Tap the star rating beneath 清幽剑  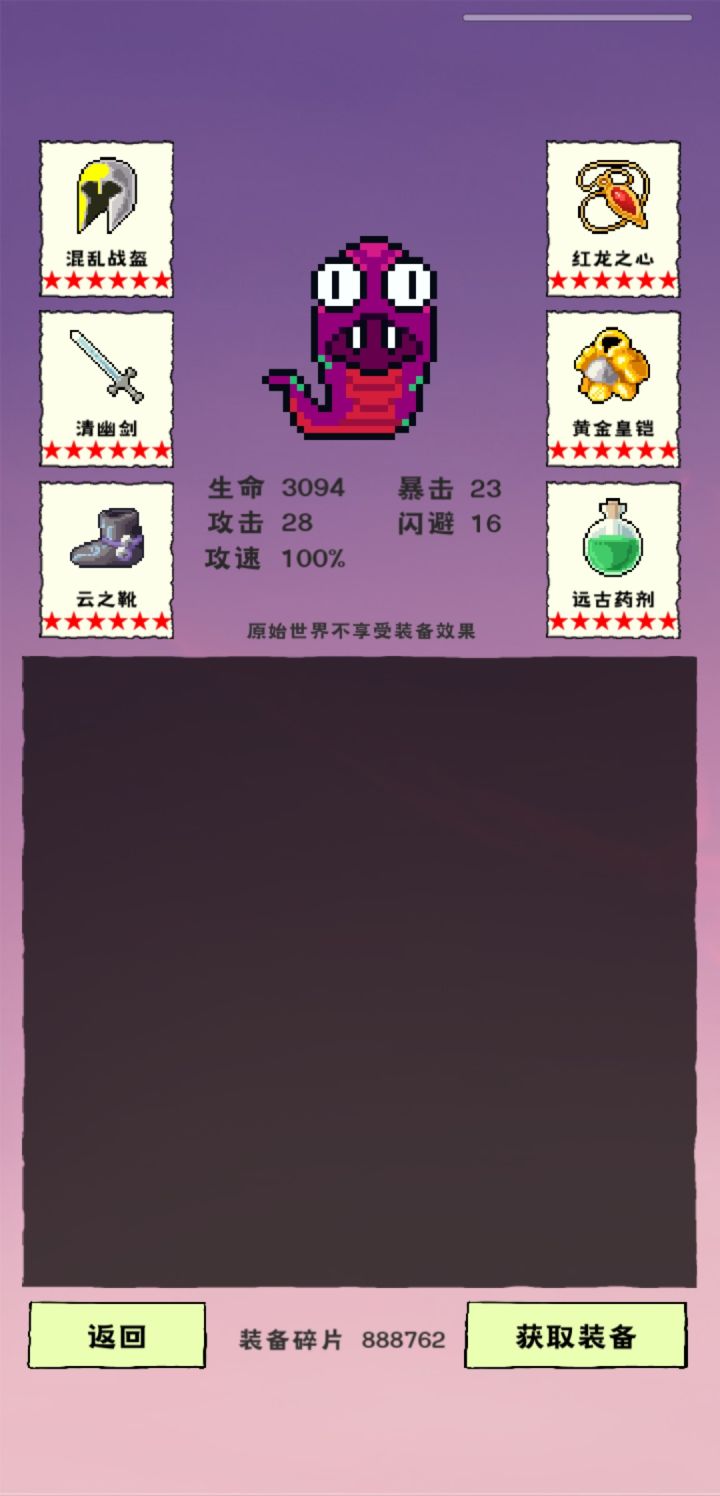click(x=105, y=452)
